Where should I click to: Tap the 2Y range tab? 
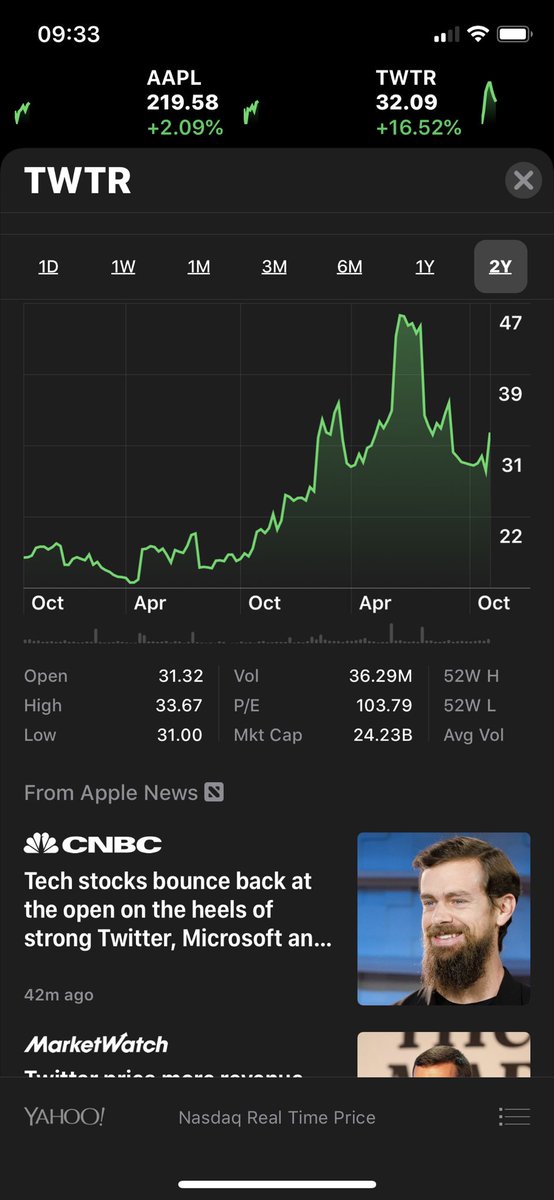500,266
